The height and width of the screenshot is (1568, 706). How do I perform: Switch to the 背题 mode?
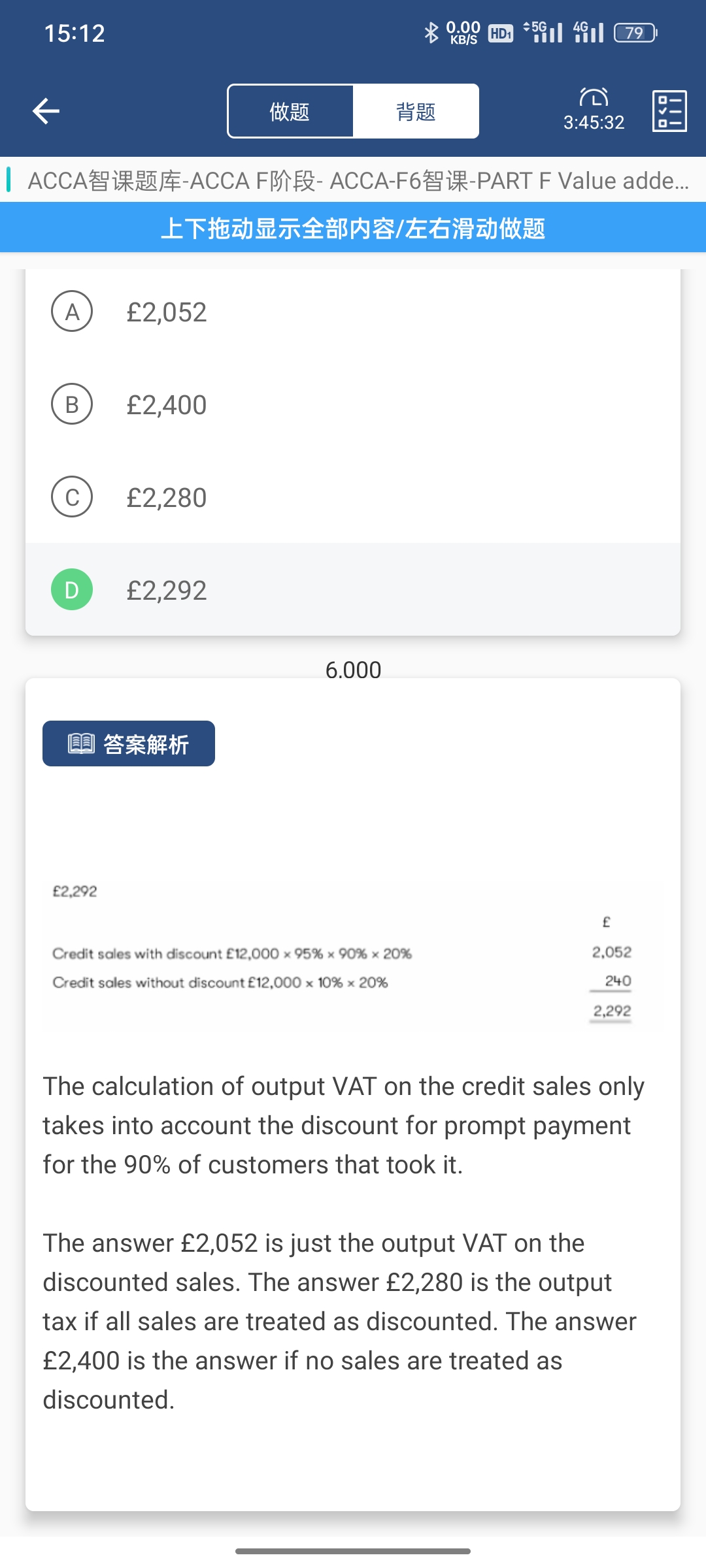pyautogui.click(x=416, y=111)
